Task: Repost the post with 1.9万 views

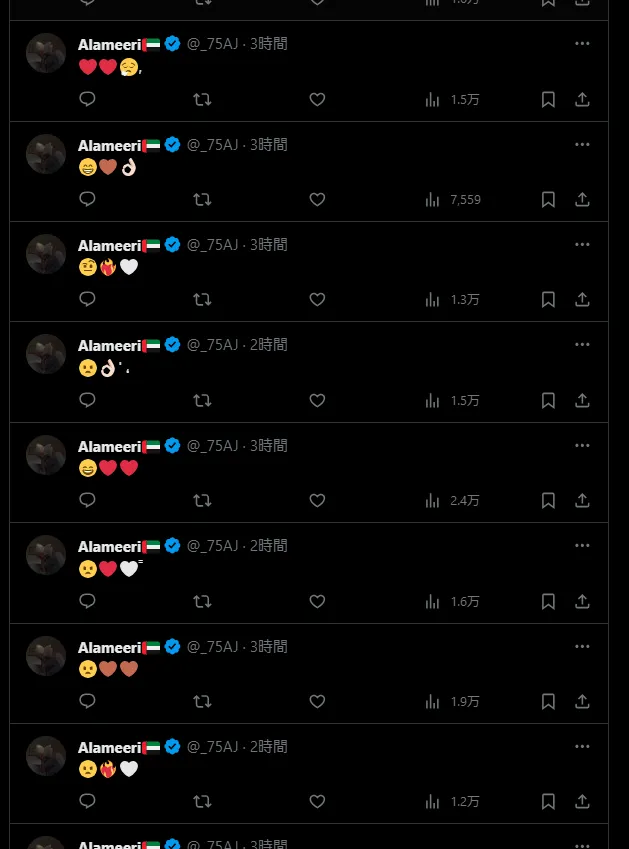Action: click(202, 701)
